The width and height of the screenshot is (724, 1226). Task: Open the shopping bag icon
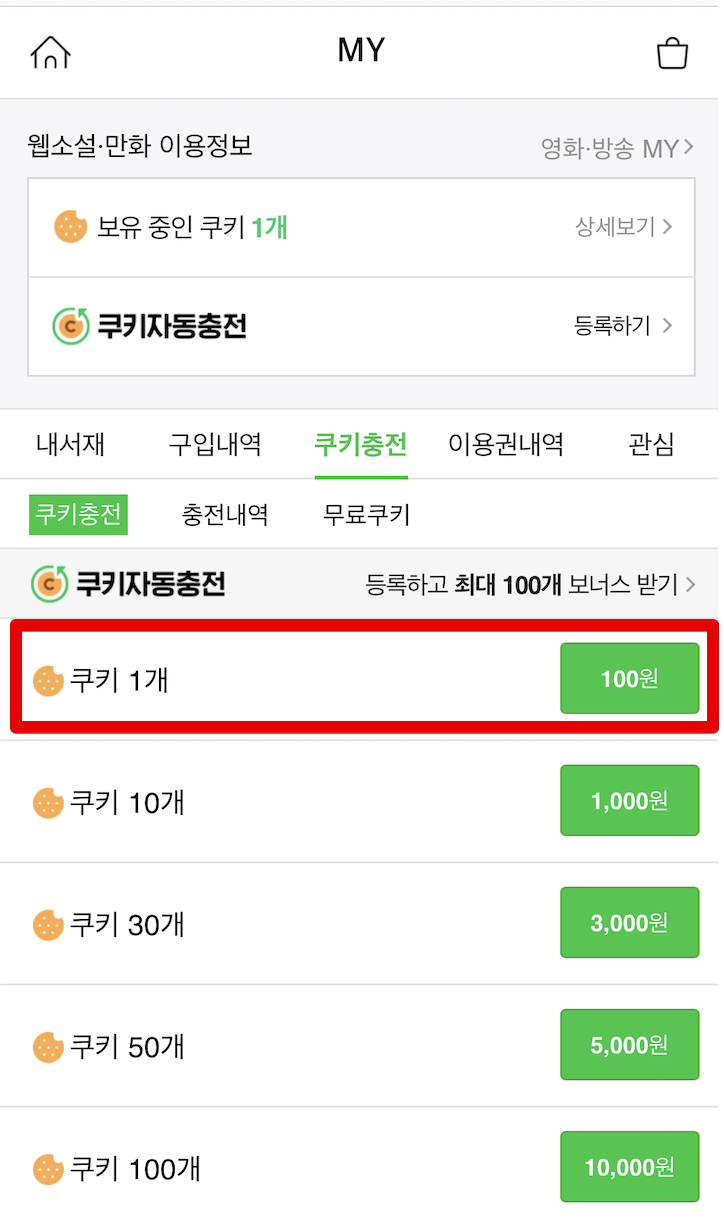click(x=672, y=50)
